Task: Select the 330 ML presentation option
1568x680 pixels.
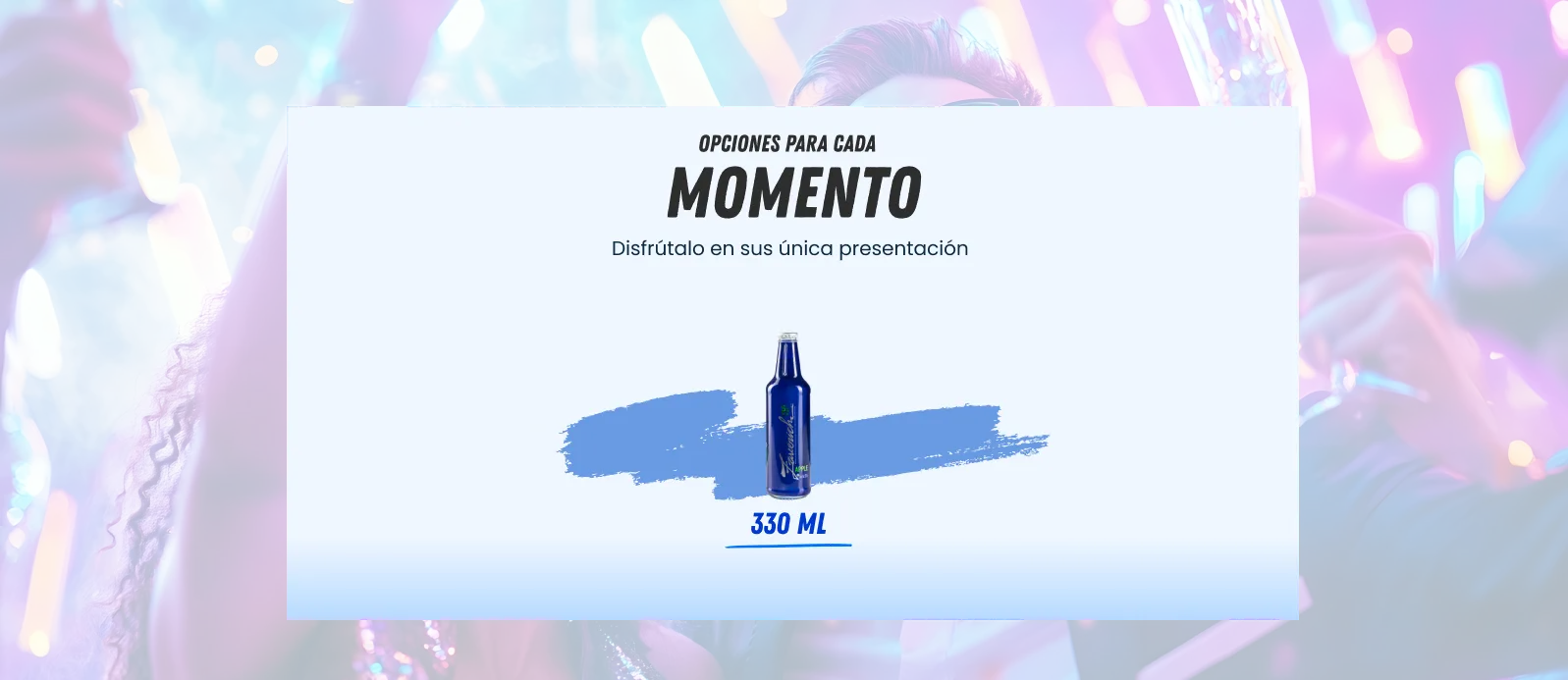Action: [788, 524]
